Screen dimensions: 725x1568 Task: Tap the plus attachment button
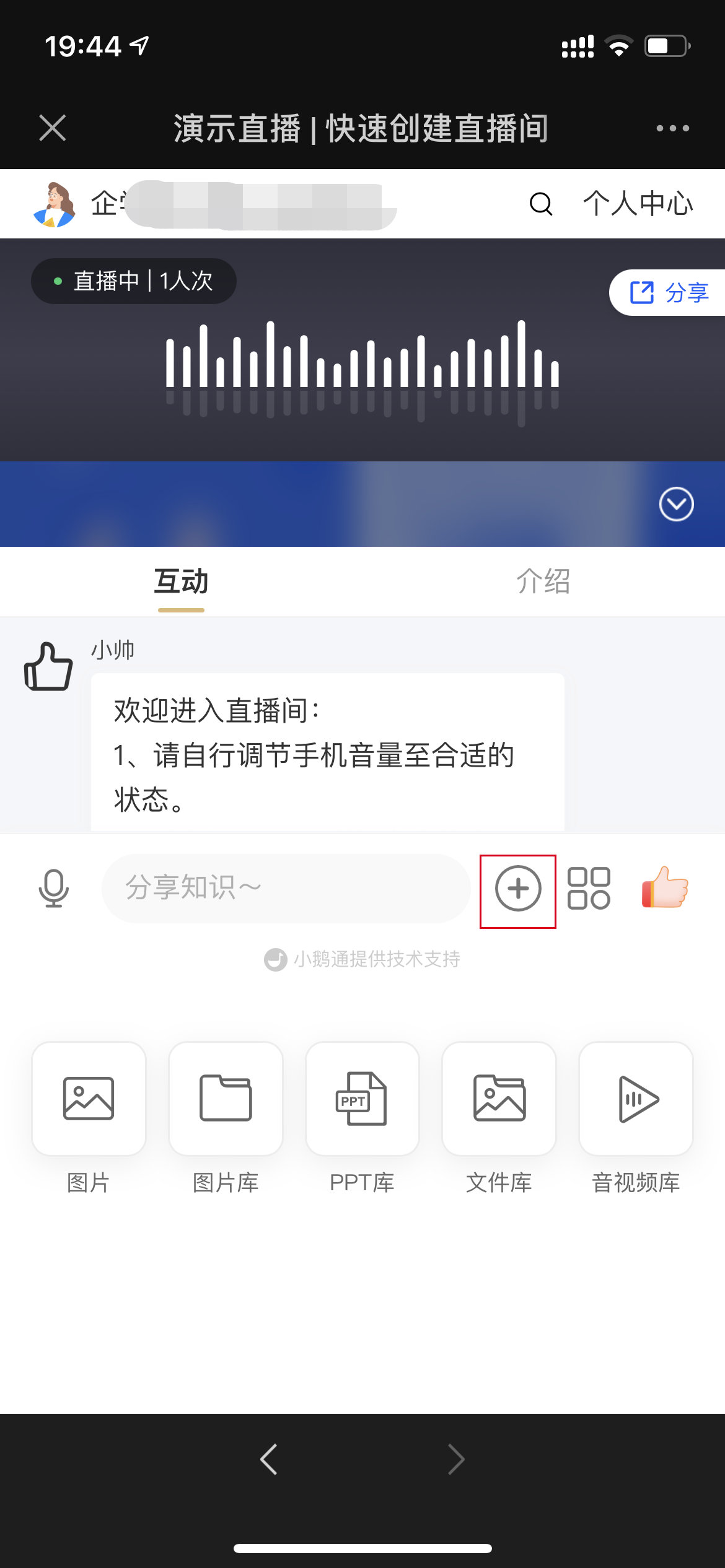[x=518, y=889]
